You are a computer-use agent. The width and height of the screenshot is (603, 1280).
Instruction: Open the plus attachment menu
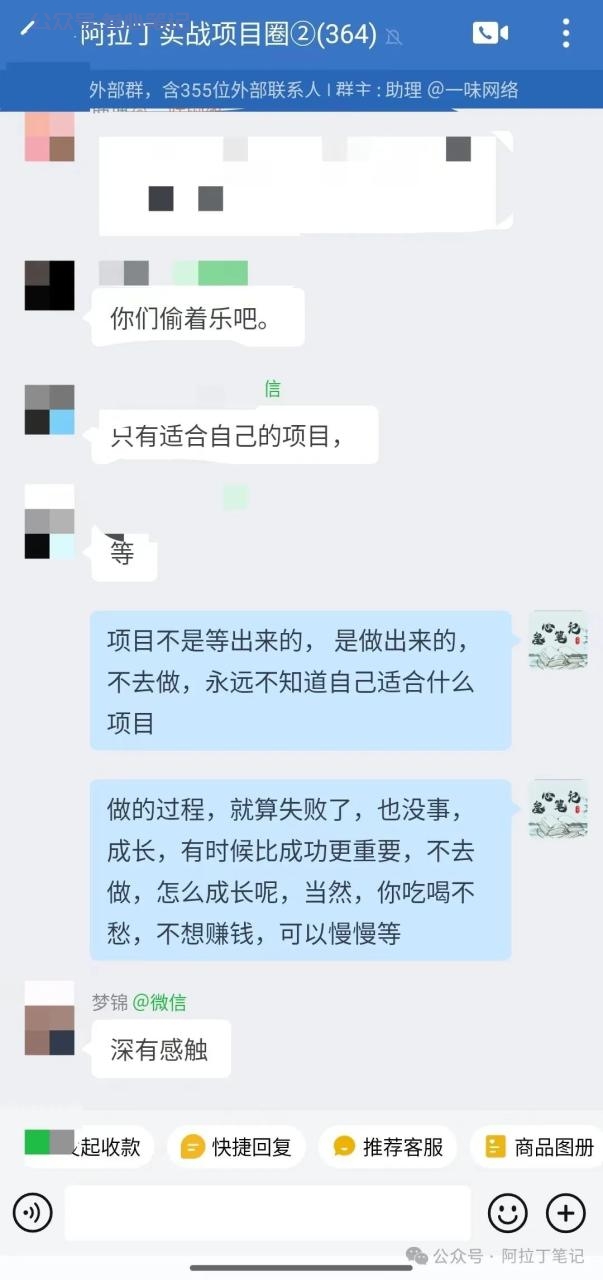coord(565,1214)
